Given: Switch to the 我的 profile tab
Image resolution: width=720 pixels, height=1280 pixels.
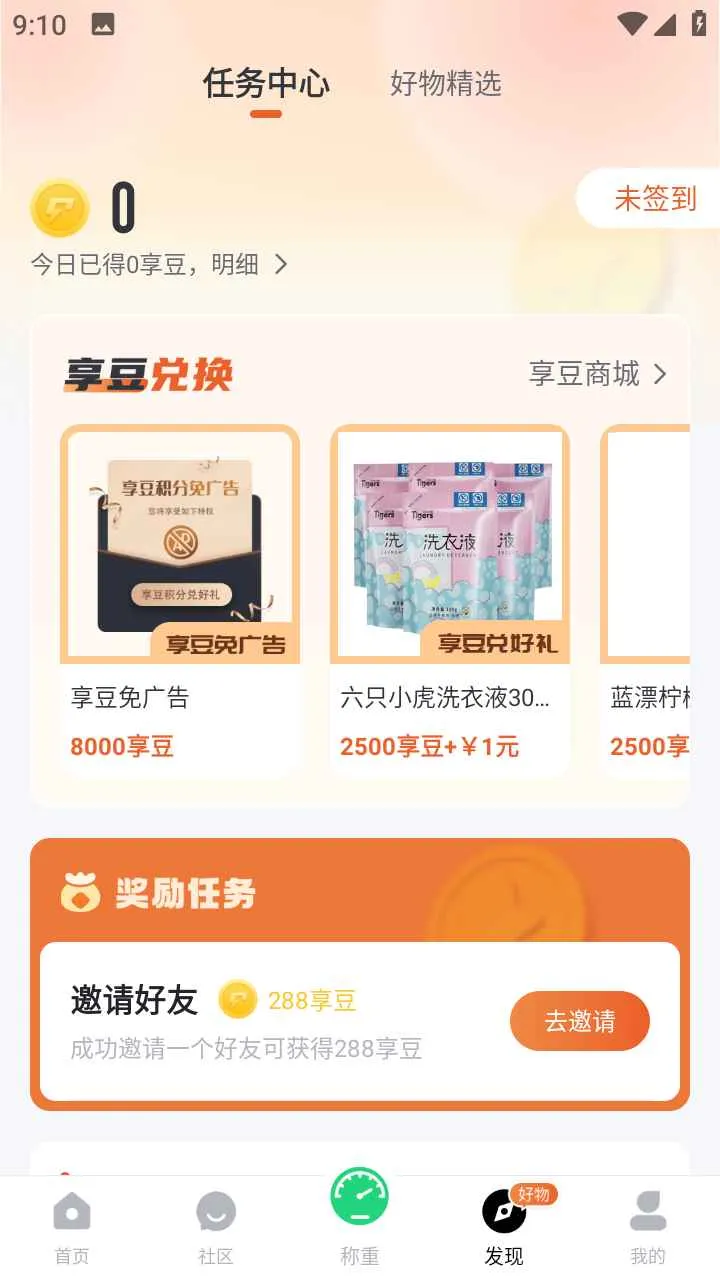Looking at the screenshot, I should click(x=648, y=1228).
